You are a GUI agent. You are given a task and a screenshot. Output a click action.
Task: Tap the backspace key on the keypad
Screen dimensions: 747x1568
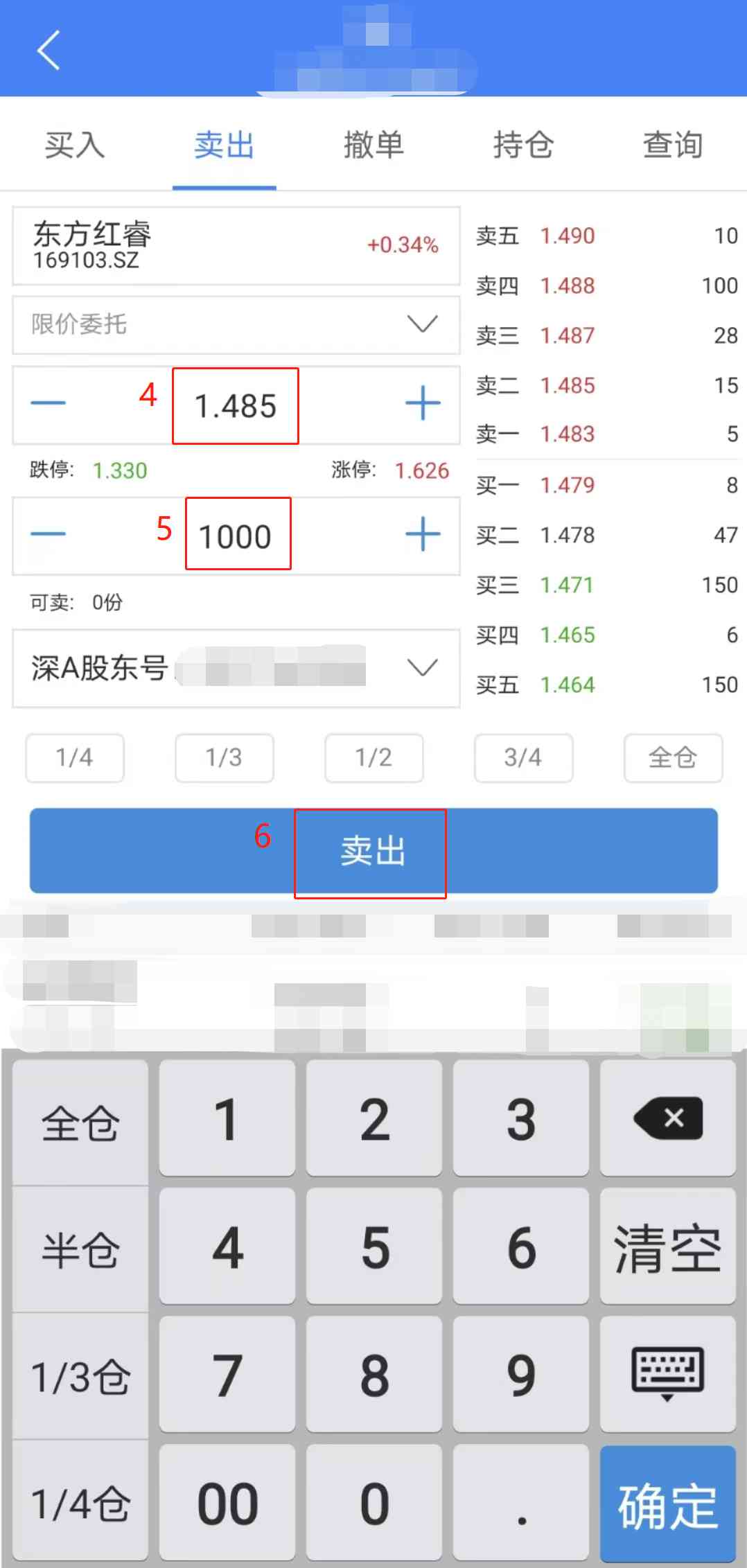point(668,1118)
